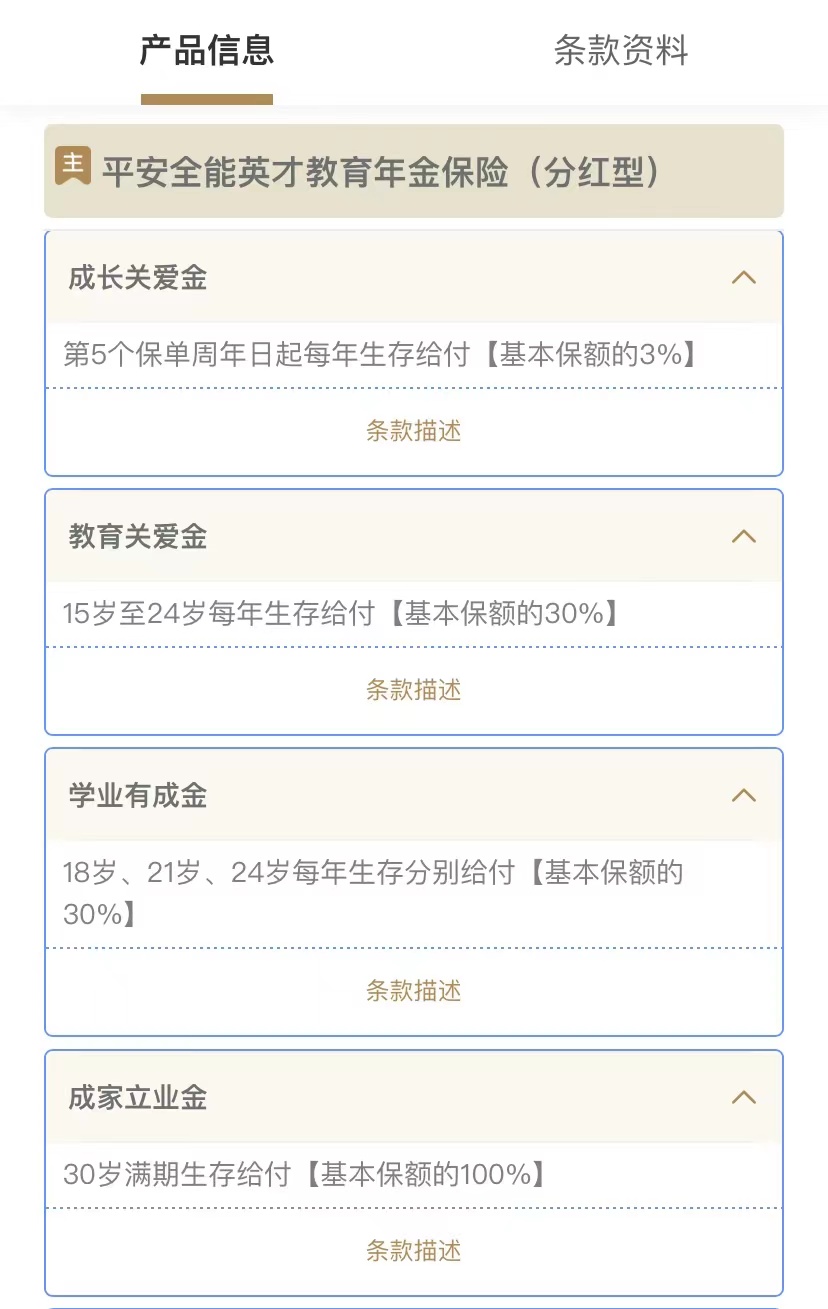Collapse the 学业有成金 section chevron
Image resolution: width=828 pixels, height=1309 pixels.
tap(744, 795)
